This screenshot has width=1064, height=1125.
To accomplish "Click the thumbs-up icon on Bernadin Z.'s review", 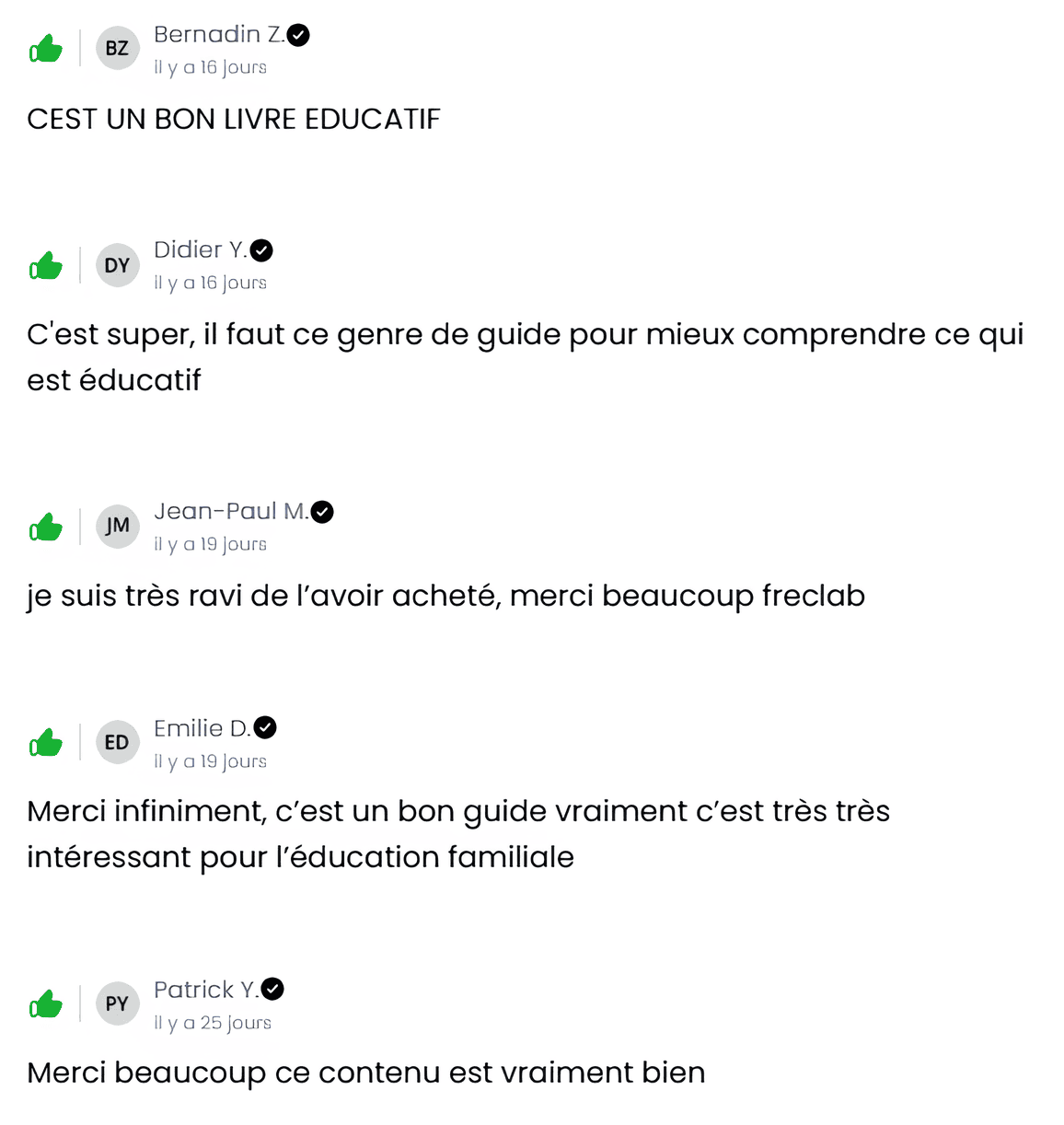I will tap(45, 48).
